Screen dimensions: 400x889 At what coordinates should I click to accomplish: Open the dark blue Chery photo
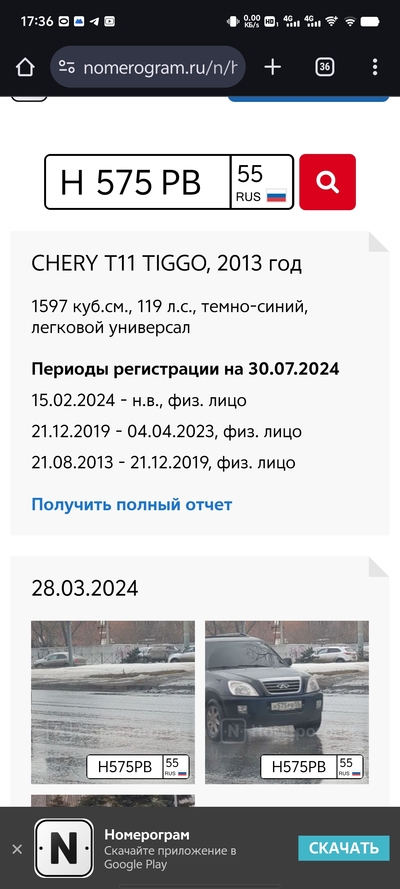point(287,702)
